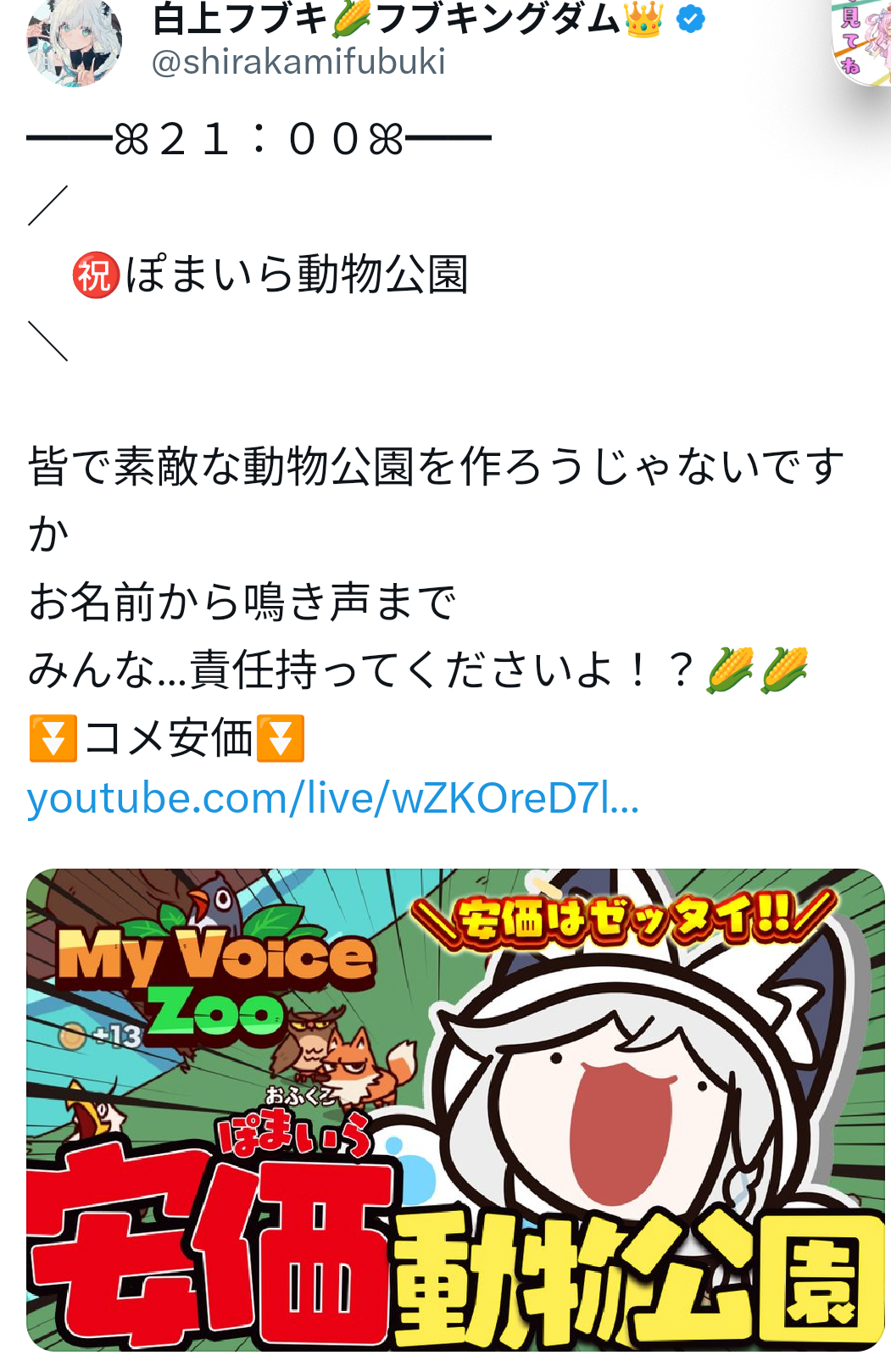Open 白上フブキ's profile avatar
Viewport: 891px width, 1372px height.
click(x=75, y=42)
